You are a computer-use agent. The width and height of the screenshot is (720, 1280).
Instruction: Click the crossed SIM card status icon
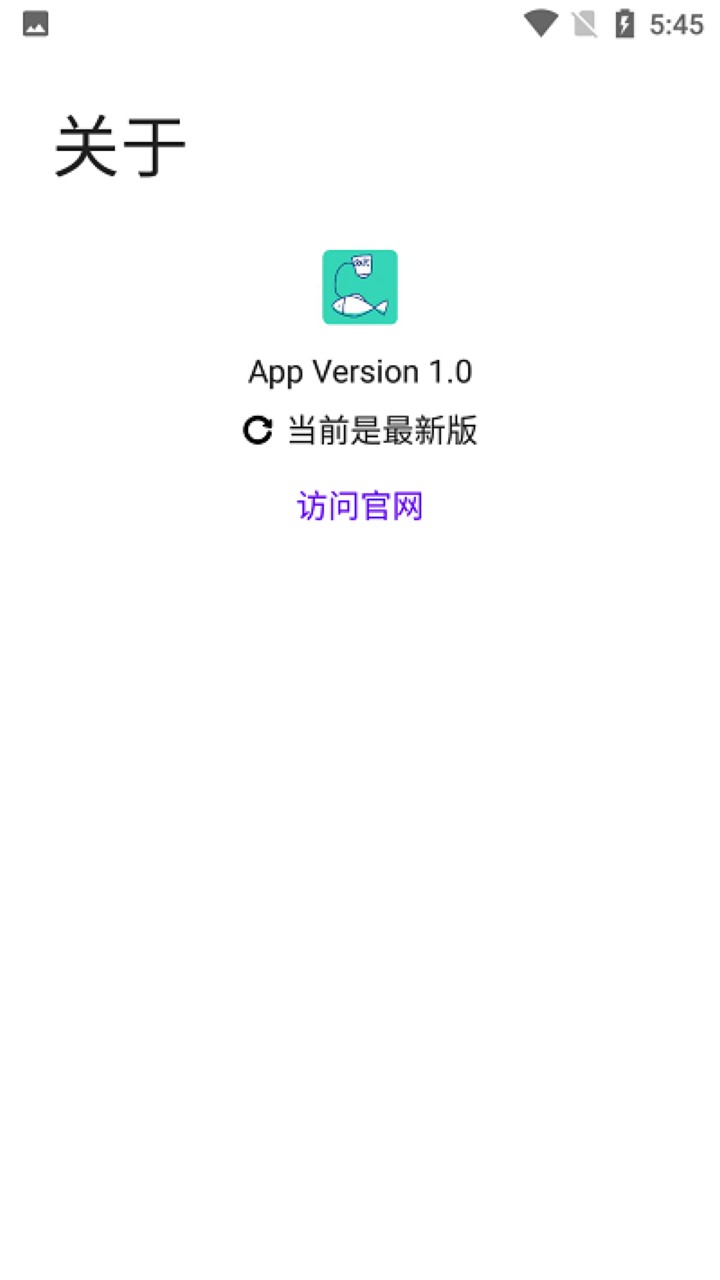click(583, 22)
